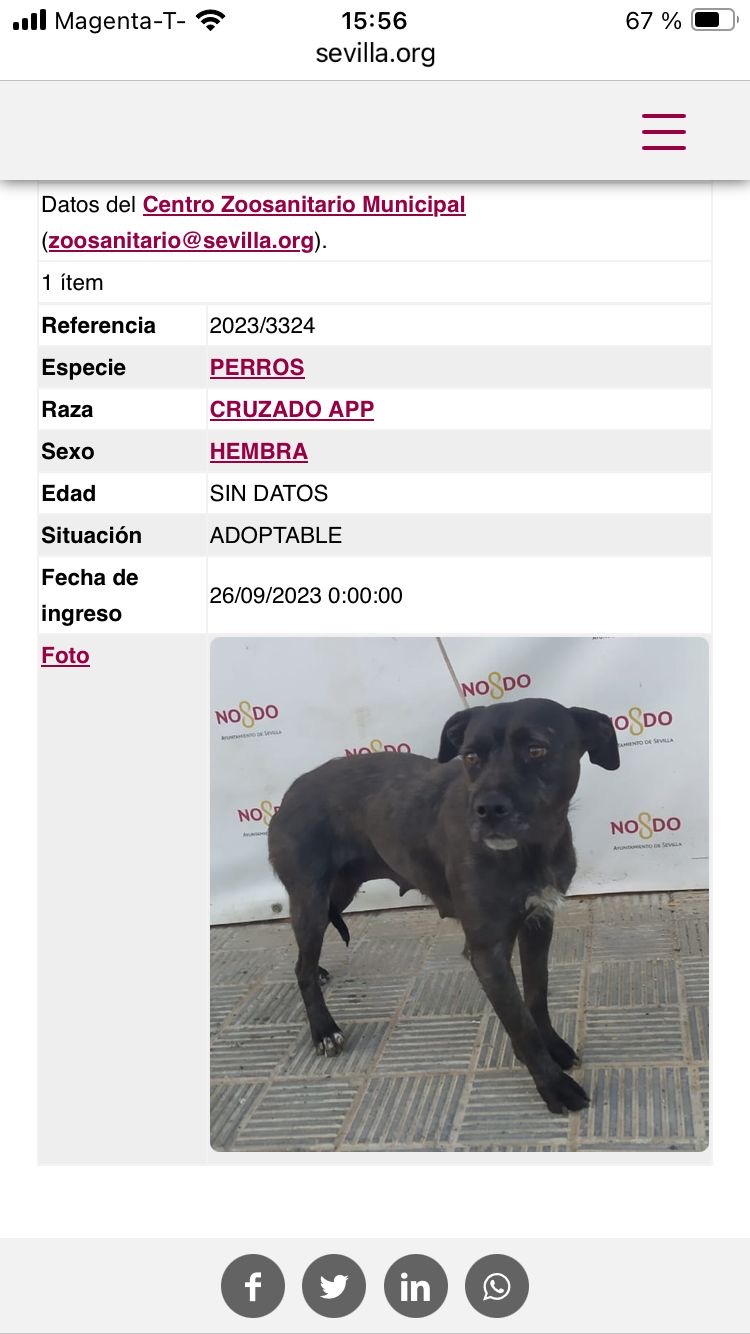Follow the HEMBRA sex link
The width and height of the screenshot is (750, 1334).
pos(259,451)
